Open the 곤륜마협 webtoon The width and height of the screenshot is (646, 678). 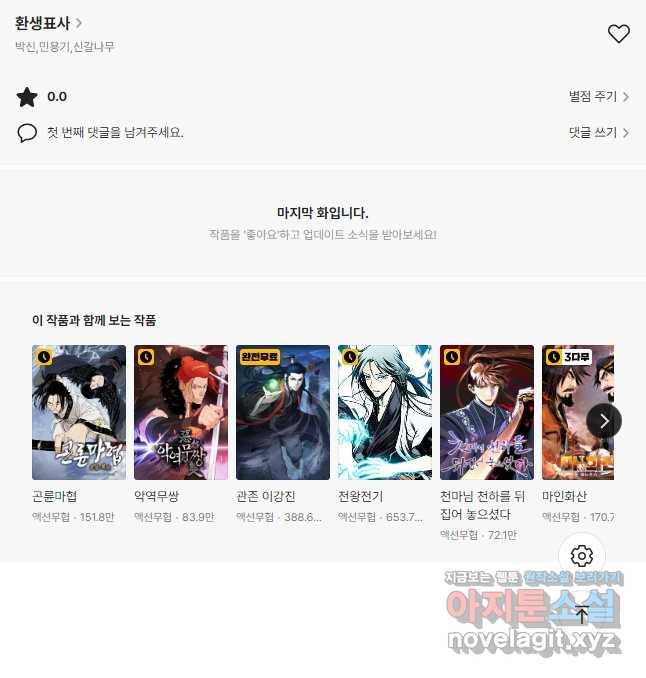[79, 412]
